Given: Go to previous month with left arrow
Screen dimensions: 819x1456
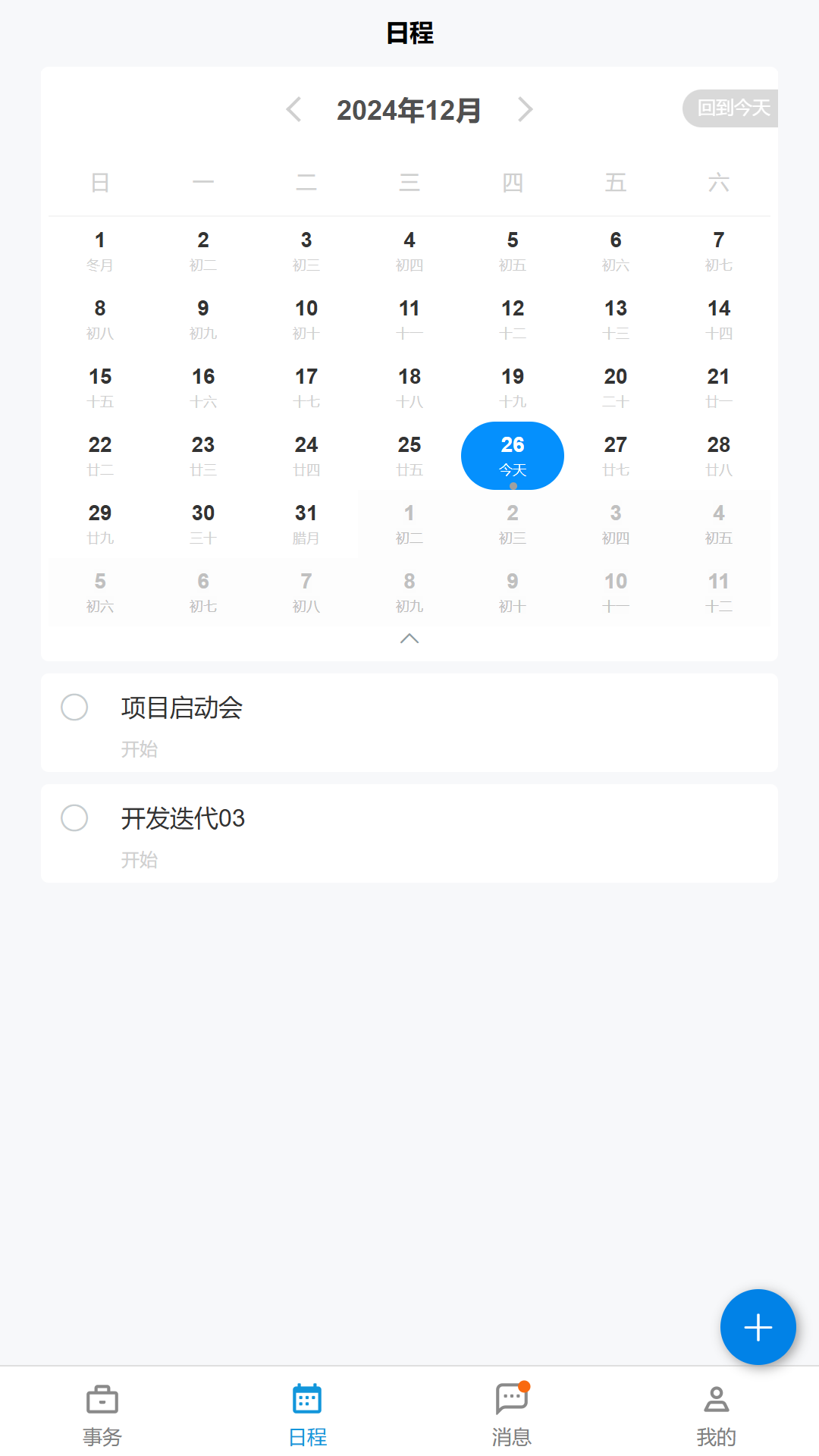Looking at the screenshot, I should [296, 109].
